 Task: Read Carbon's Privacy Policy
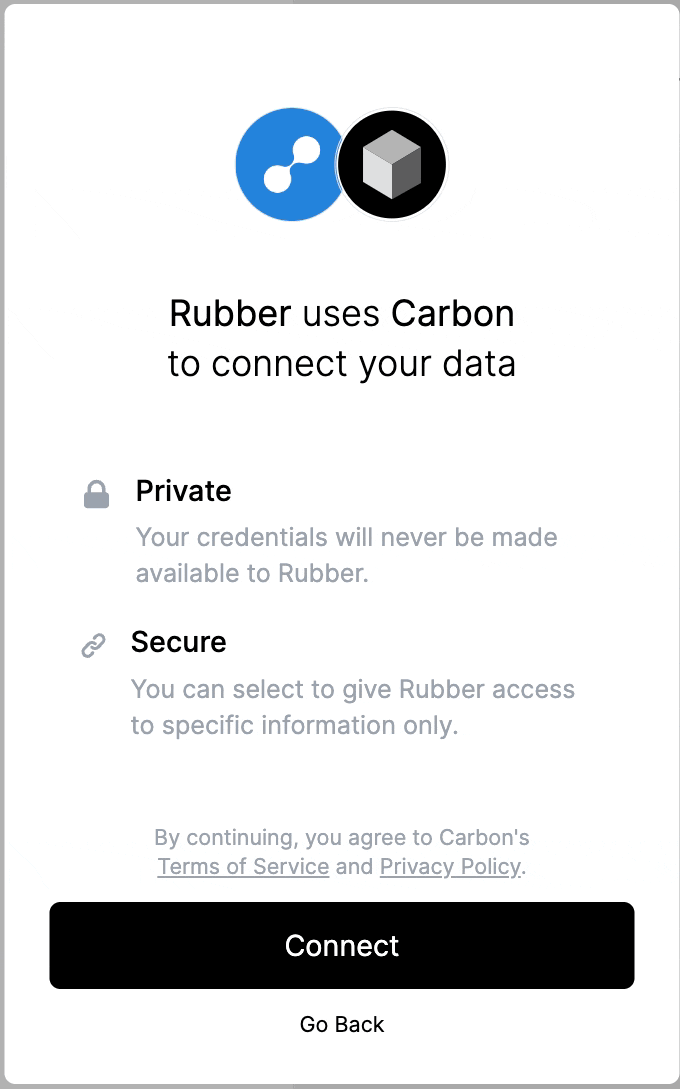pos(450,867)
